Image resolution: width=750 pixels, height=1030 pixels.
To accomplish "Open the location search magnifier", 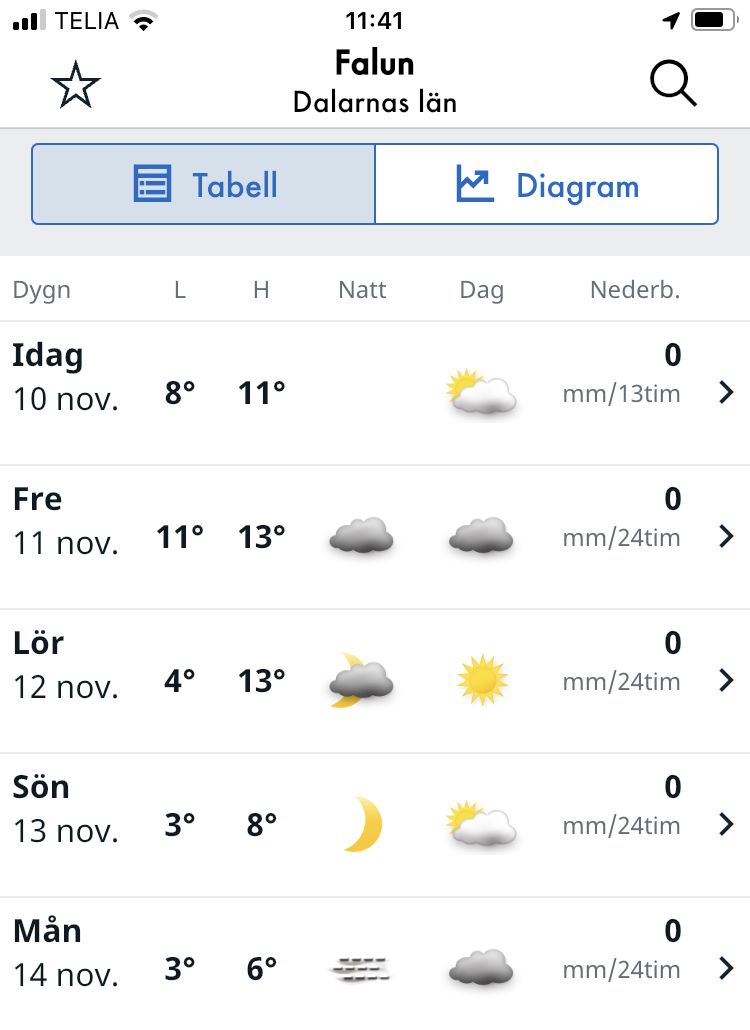I will pyautogui.click(x=673, y=84).
